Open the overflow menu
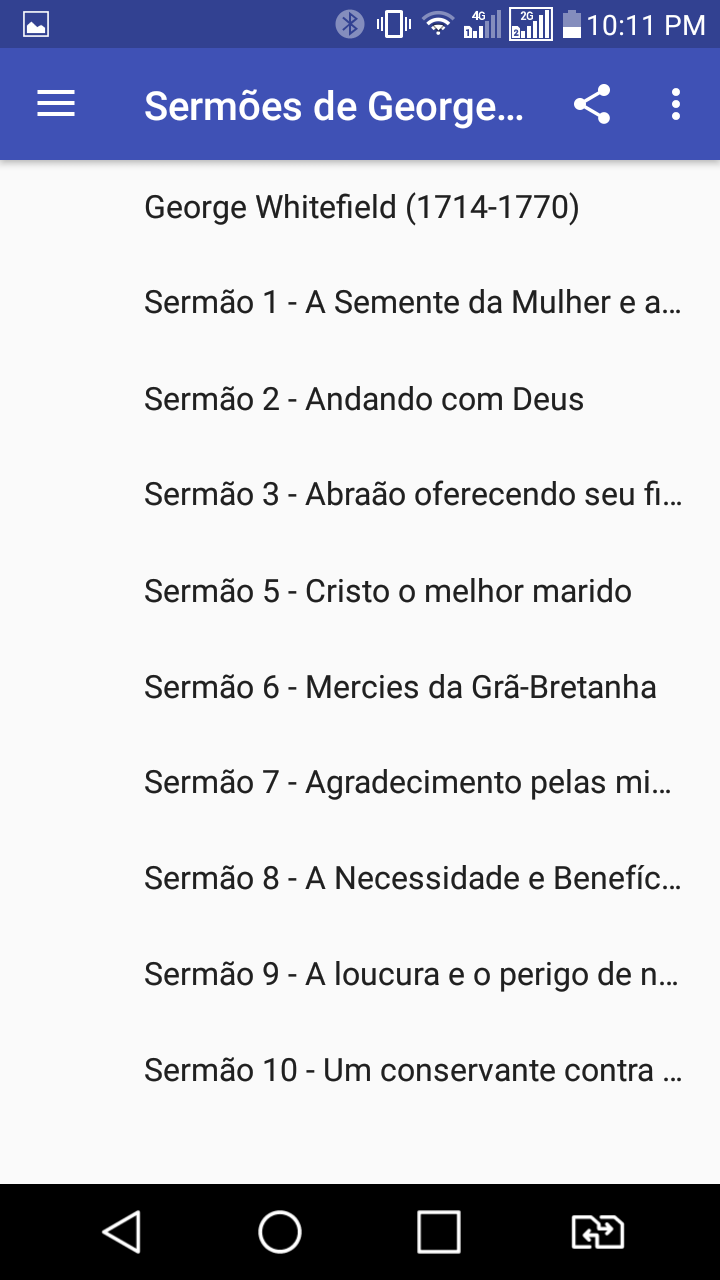 point(676,104)
